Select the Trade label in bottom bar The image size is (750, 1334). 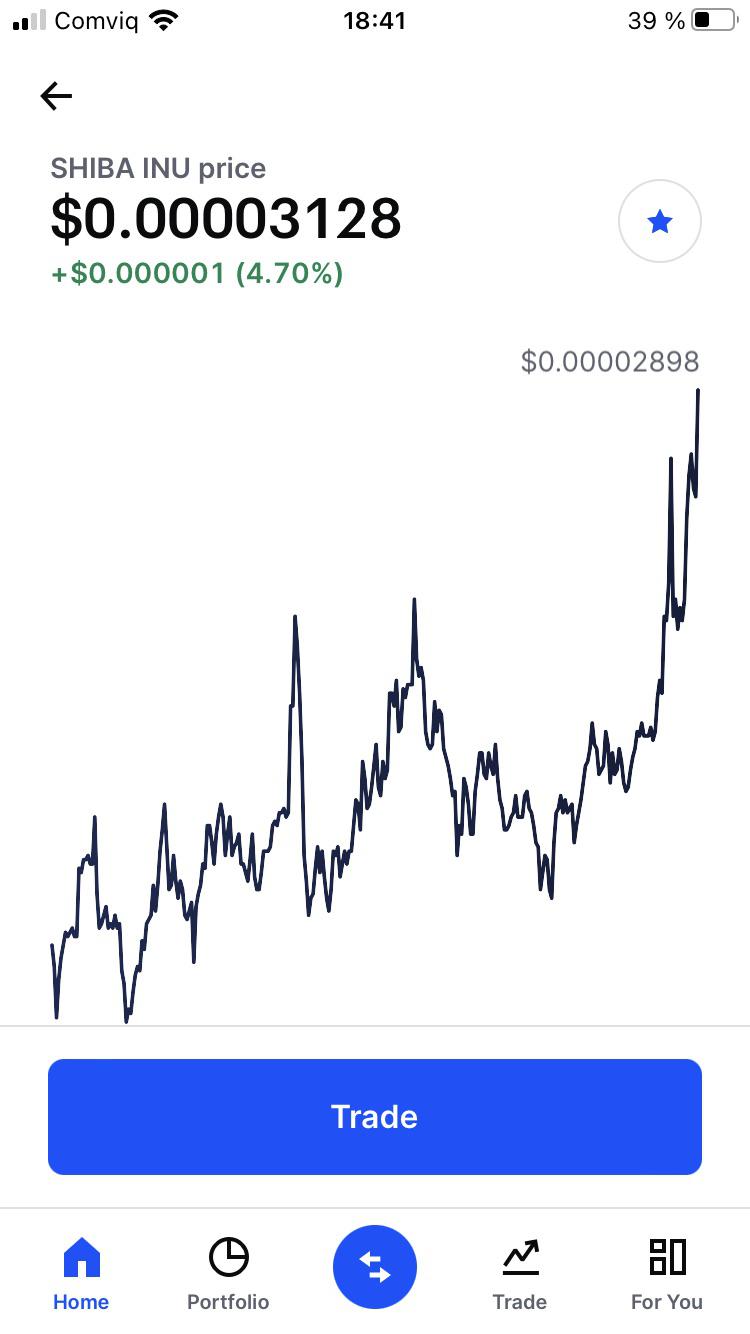pyautogui.click(x=519, y=1302)
